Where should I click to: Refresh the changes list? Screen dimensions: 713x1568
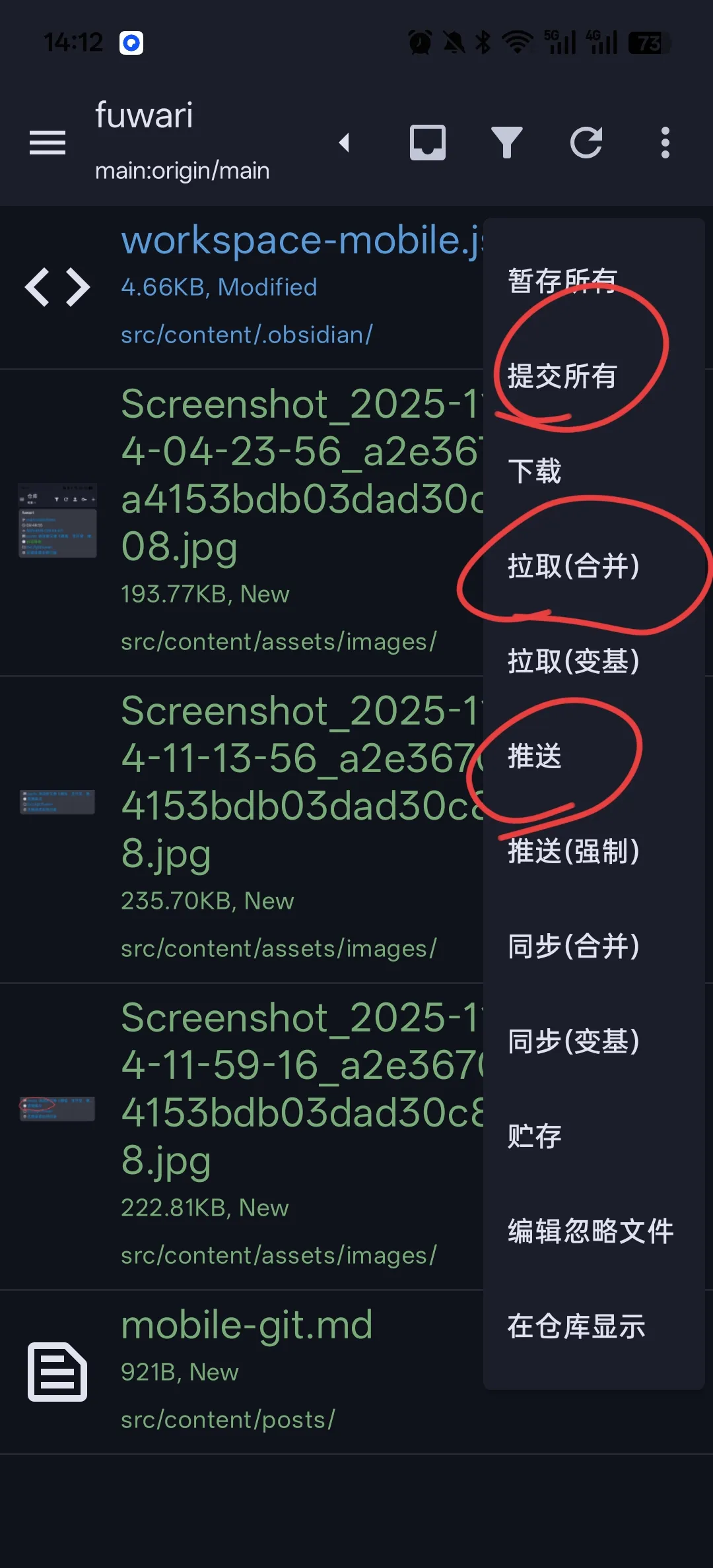pos(586,143)
